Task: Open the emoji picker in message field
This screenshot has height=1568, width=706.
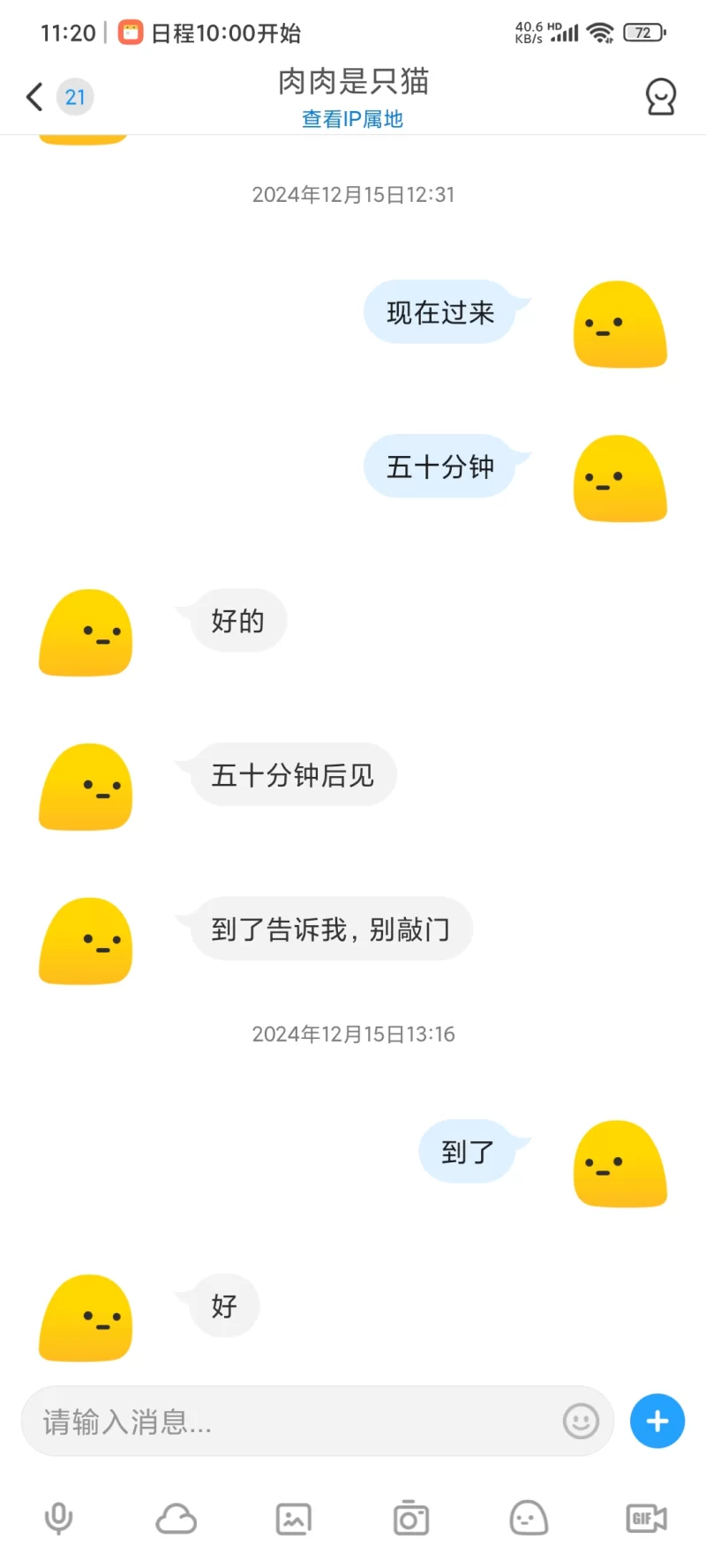Action: (x=581, y=1422)
